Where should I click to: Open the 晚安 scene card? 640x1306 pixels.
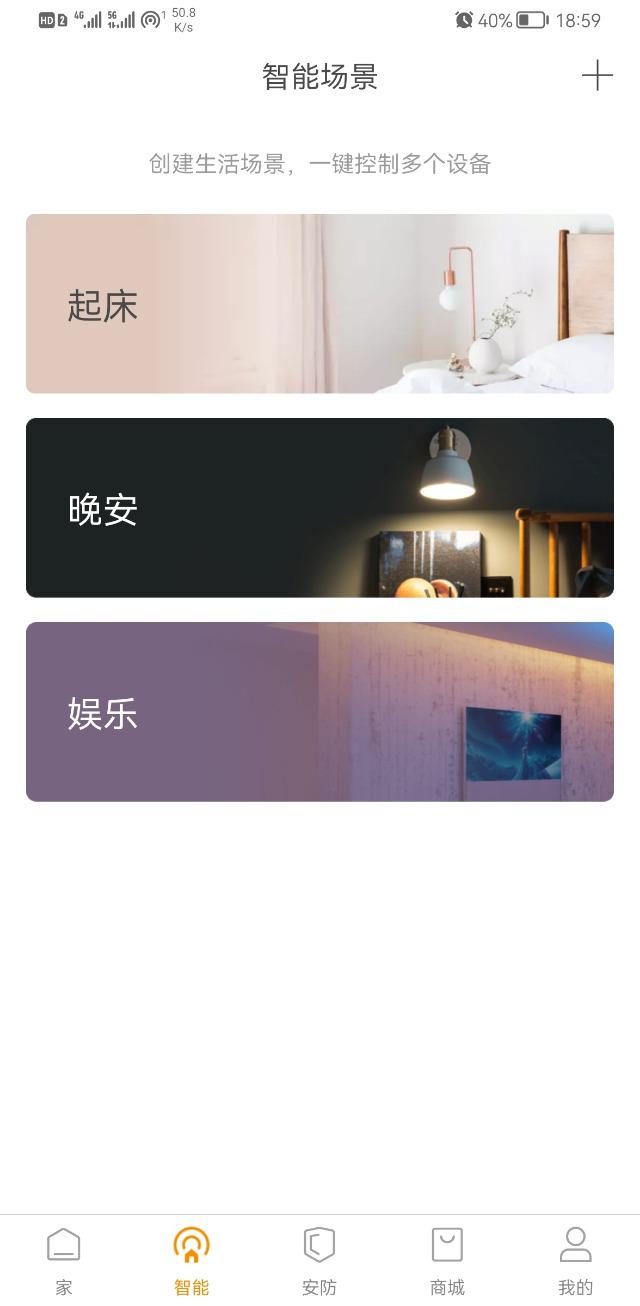coord(320,508)
